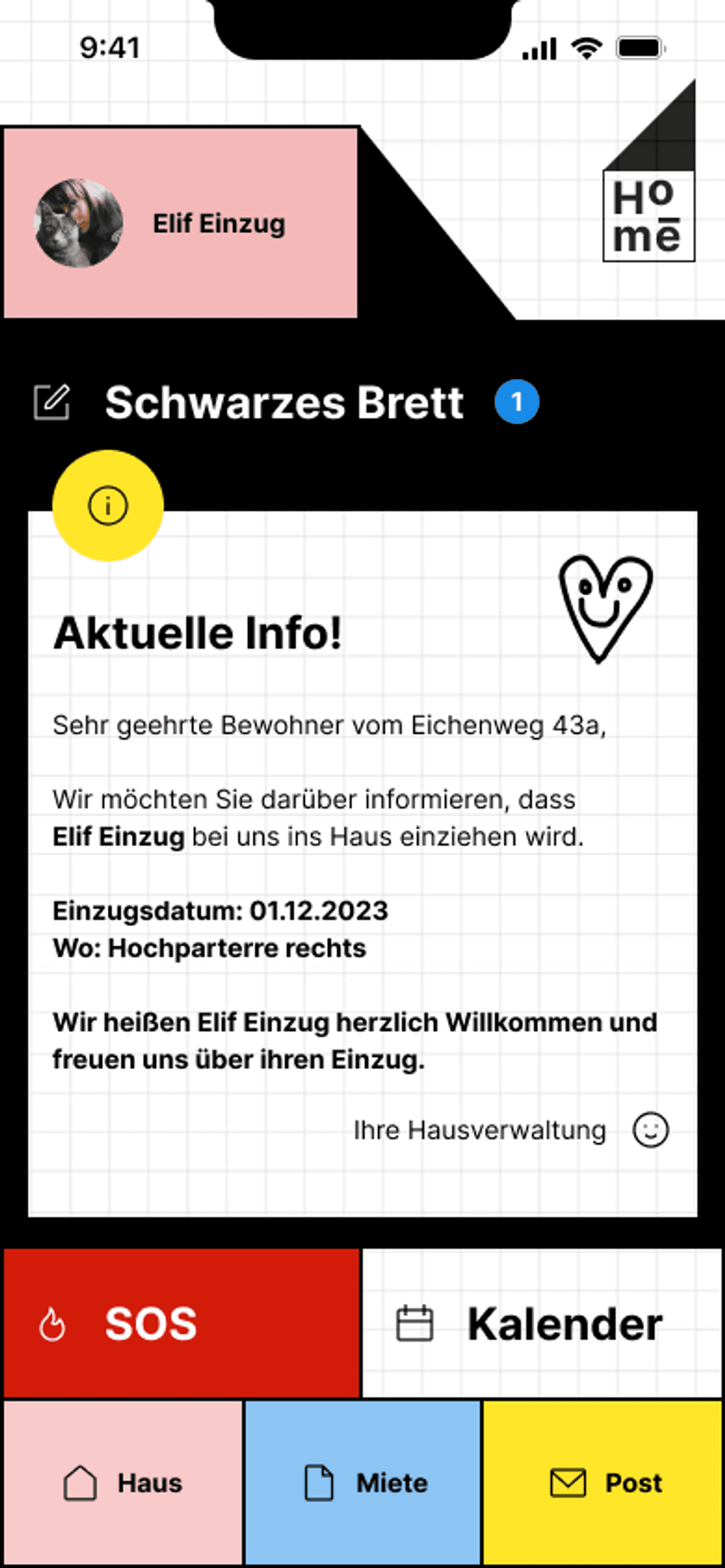Tap the smiley icon next to Ihre Hausverwaltung
The height and width of the screenshot is (1568, 725).
[651, 1129]
